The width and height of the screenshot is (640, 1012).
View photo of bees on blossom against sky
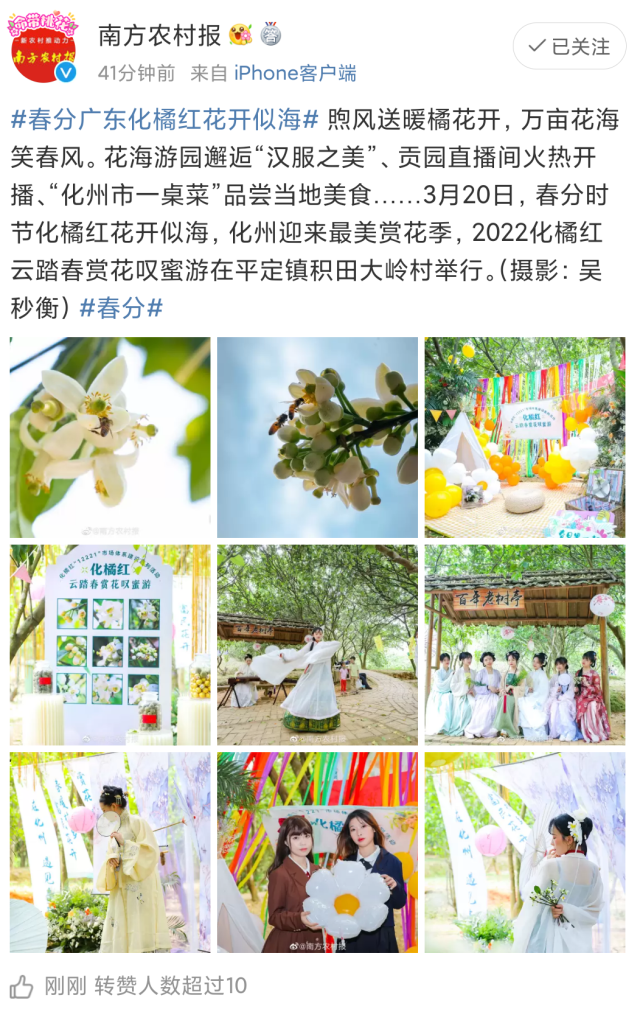[318, 437]
